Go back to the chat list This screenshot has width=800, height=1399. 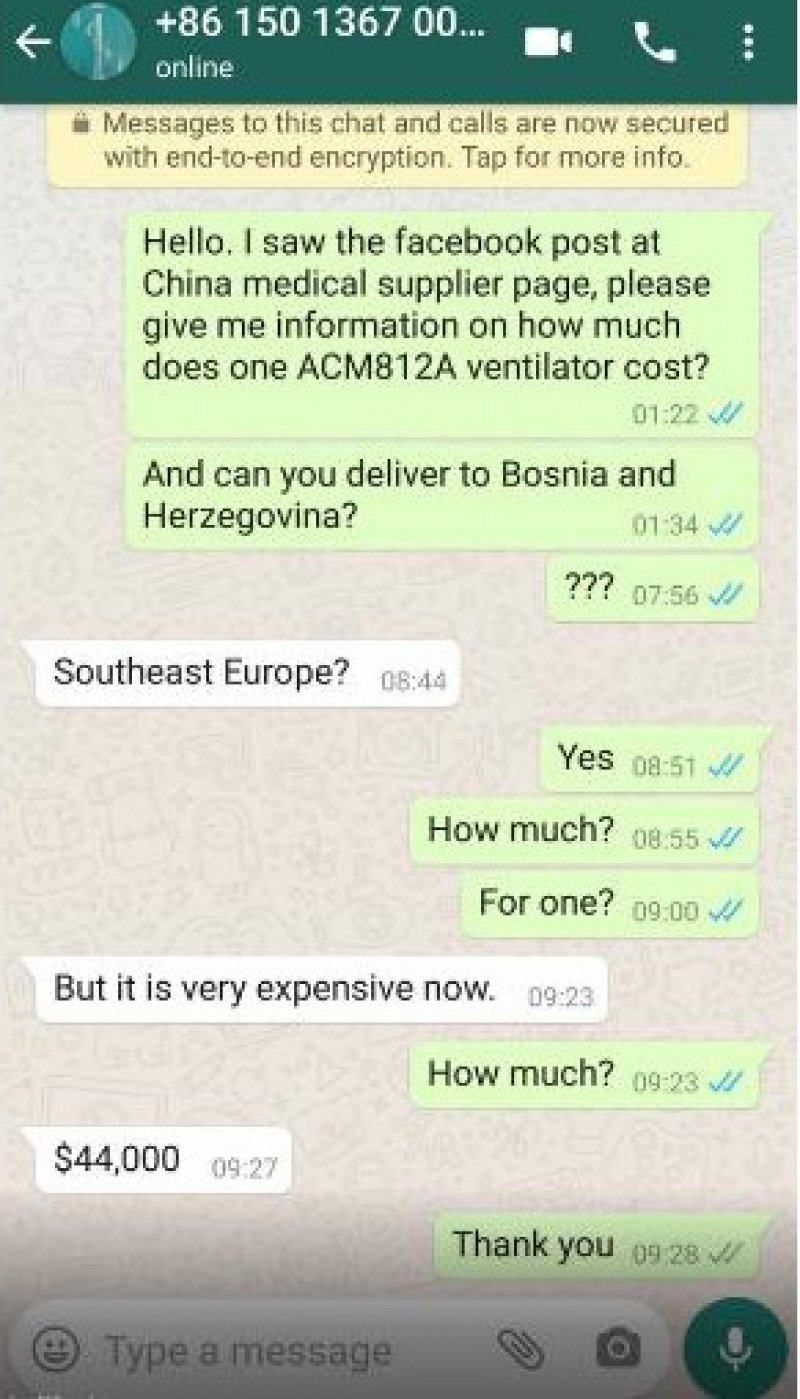(x=30, y=43)
